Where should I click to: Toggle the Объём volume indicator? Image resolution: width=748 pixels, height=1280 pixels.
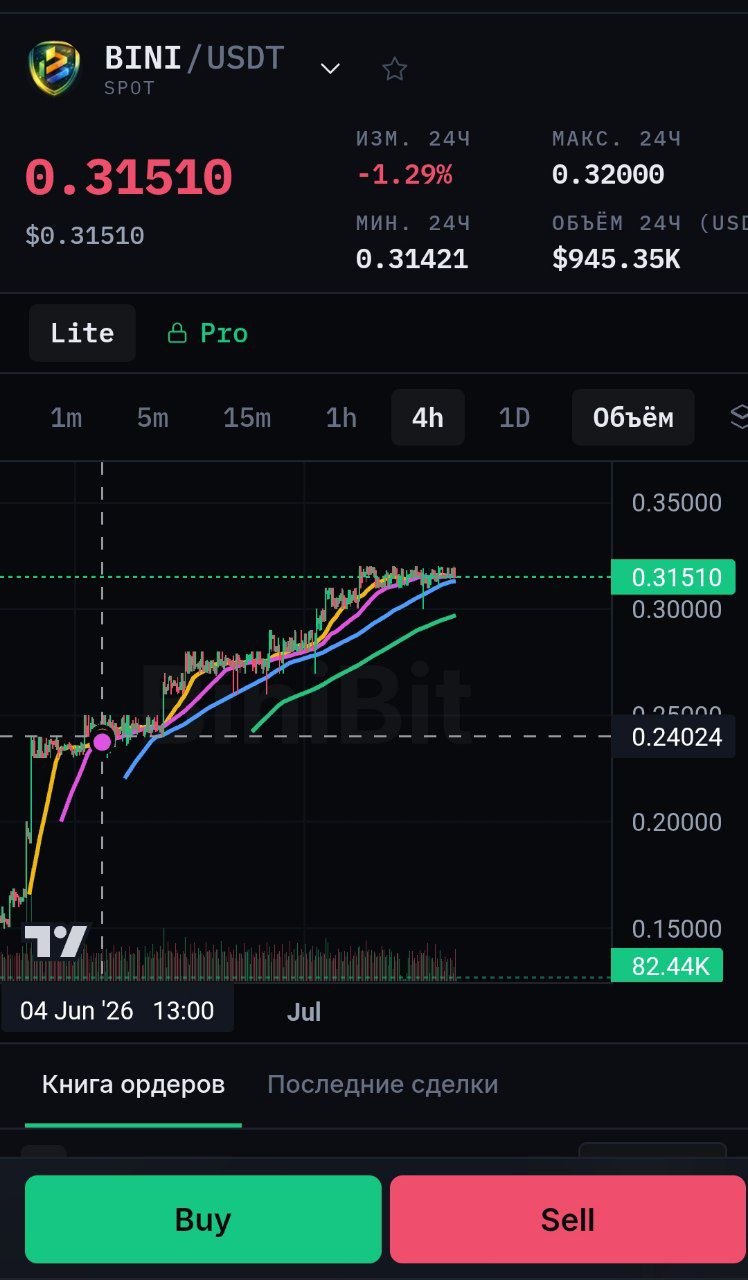pyautogui.click(x=633, y=417)
